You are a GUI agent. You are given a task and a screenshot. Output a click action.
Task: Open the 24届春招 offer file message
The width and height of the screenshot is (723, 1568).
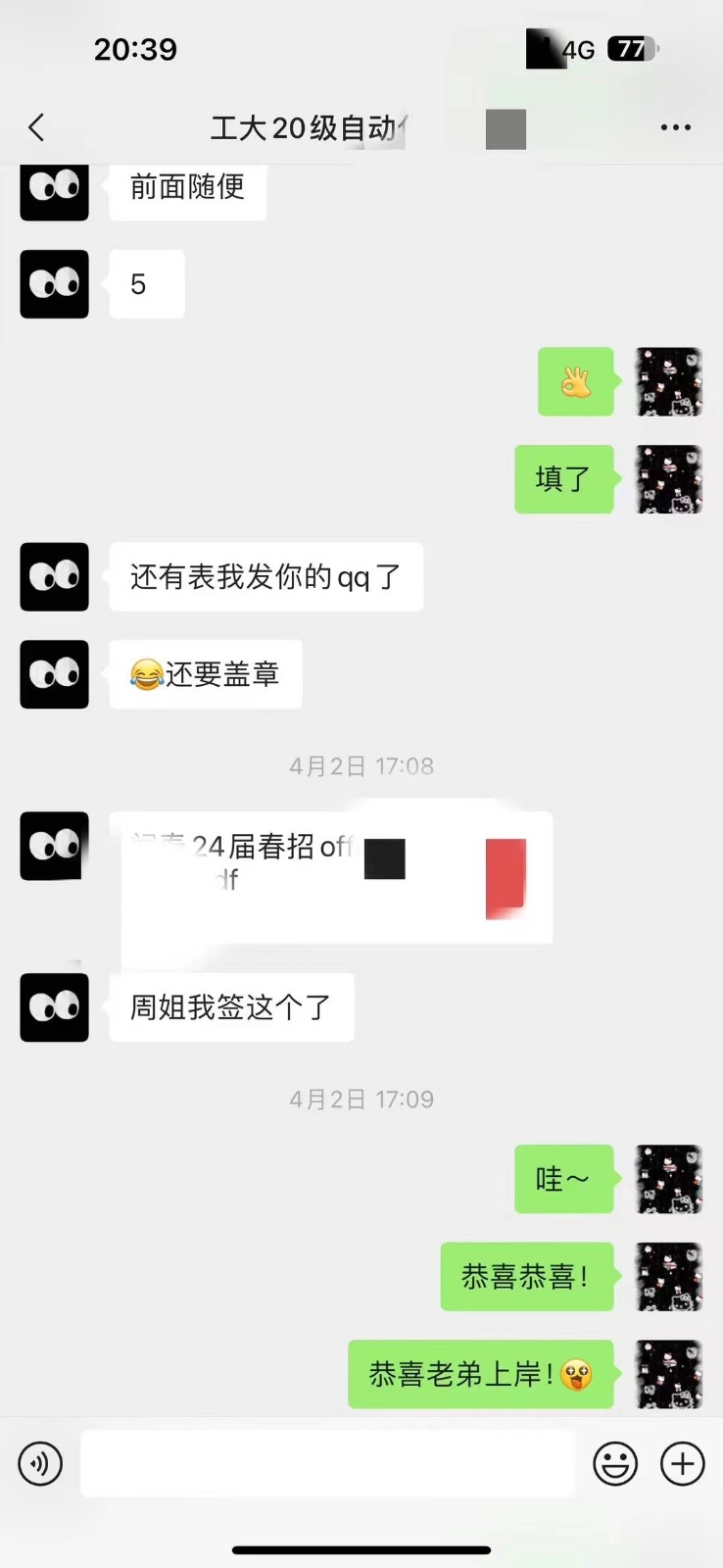coord(336,877)
